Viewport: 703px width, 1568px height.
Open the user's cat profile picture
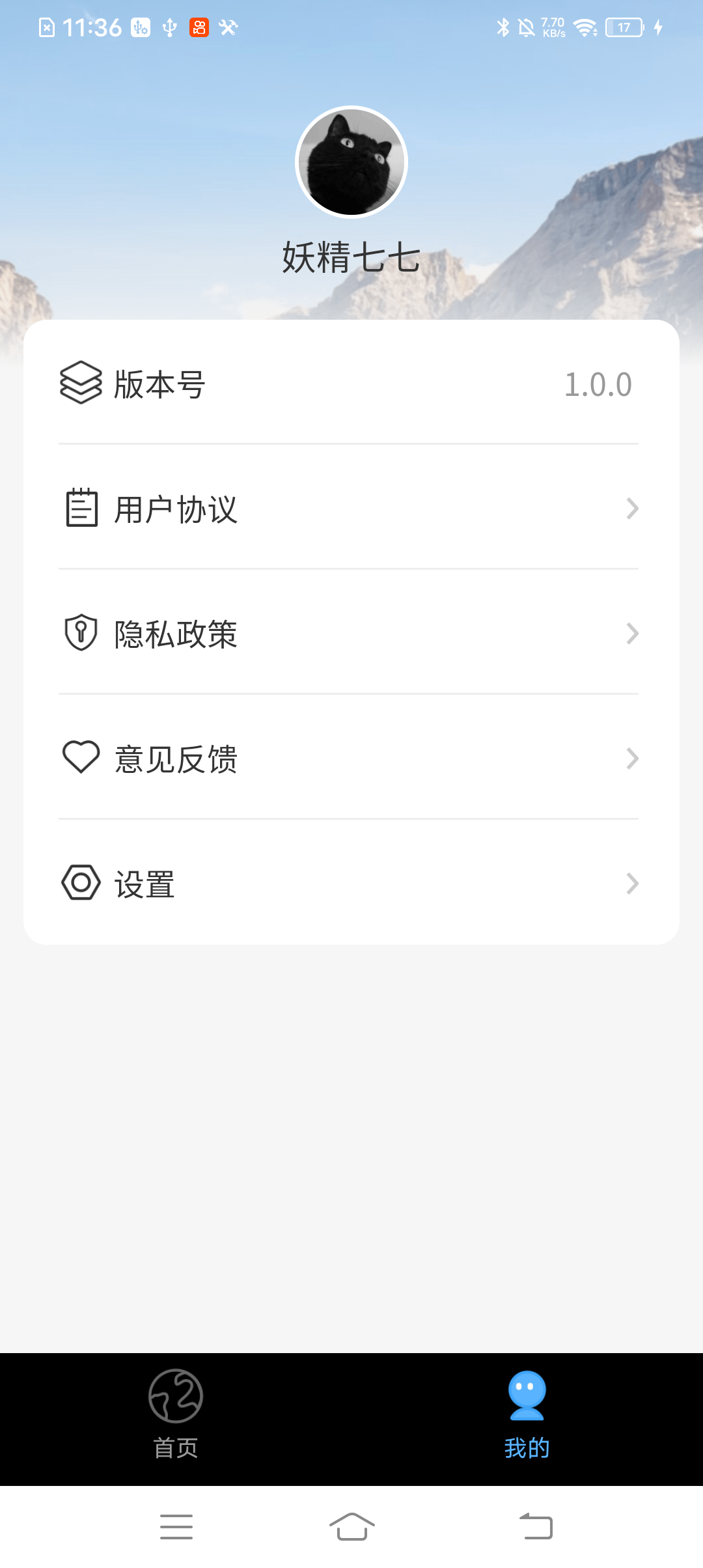(x=351, y=160)
